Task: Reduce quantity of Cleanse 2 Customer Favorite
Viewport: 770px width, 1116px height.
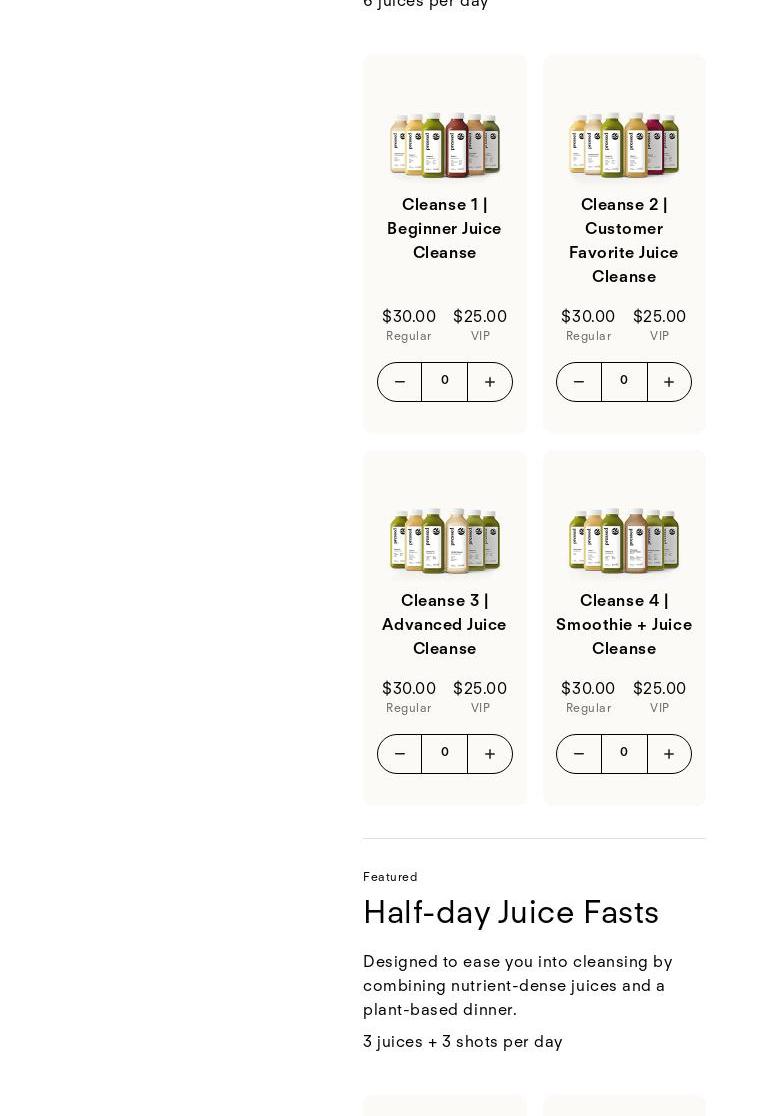Action: pyautogui.click(x=579, y=382)
